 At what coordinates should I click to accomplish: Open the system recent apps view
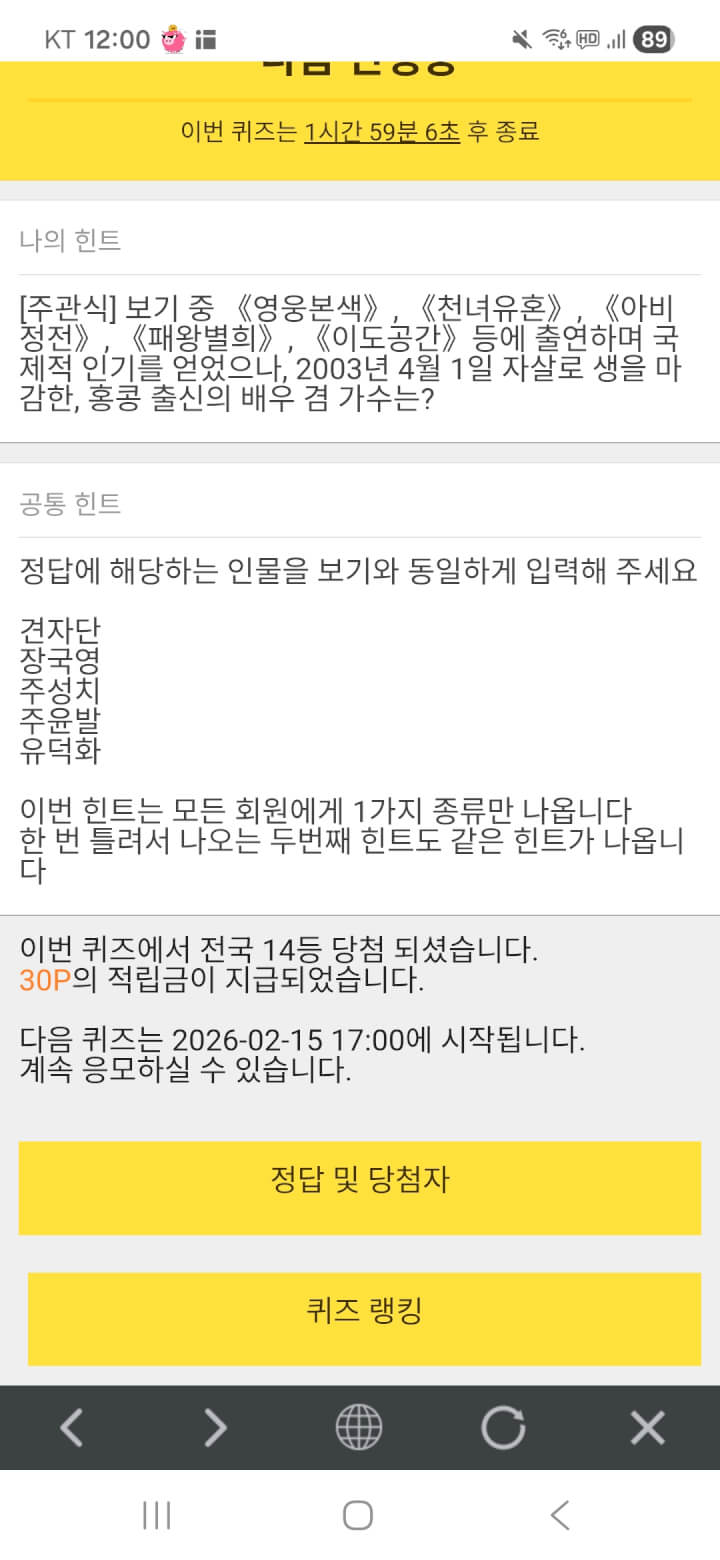click(x=156, y=1515)
